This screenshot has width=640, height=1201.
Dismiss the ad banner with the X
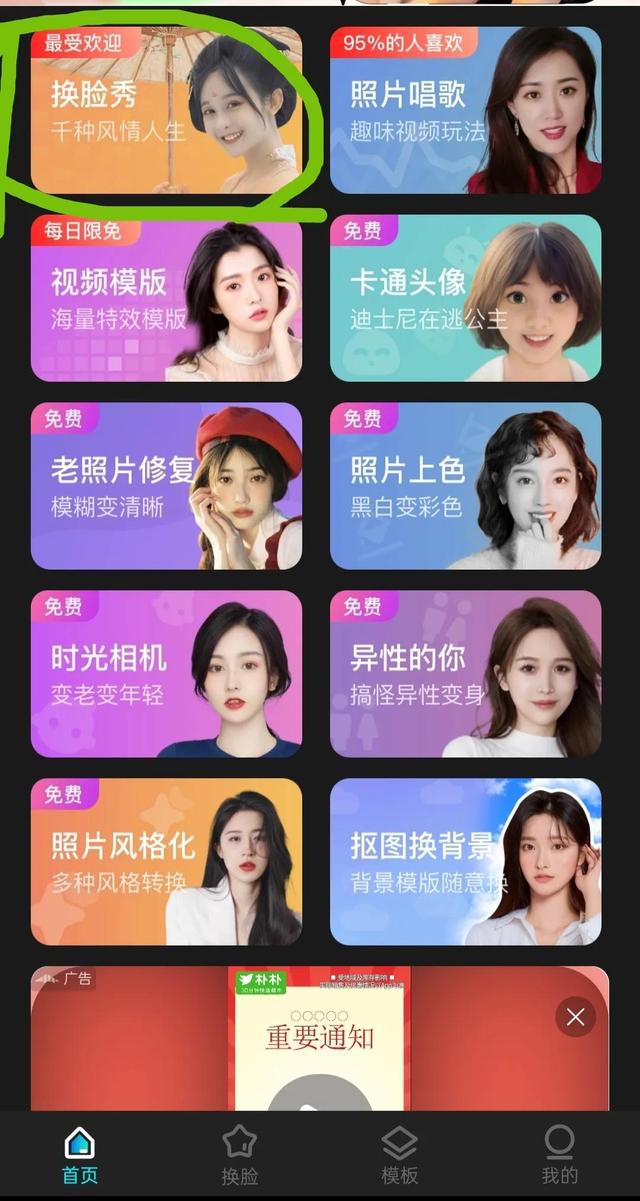[575, 1017]
